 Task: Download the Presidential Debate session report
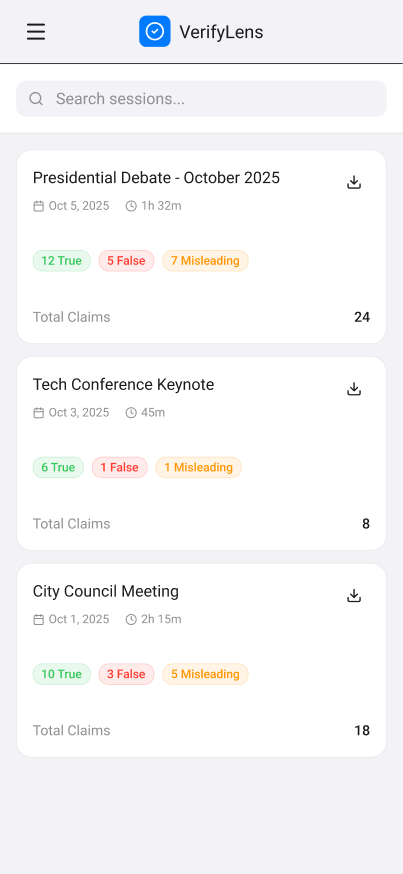click(x=354, y=182)
